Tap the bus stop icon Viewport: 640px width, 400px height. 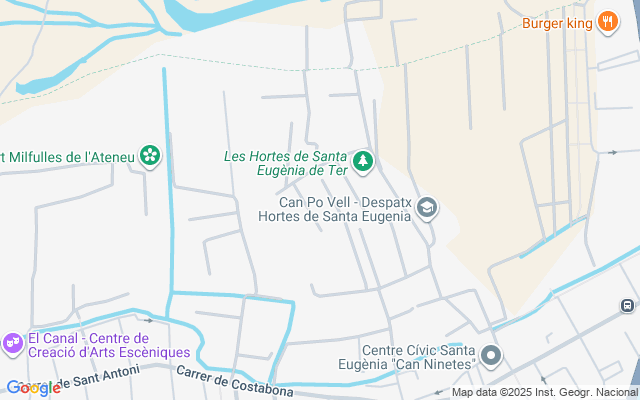click(x=627, y=305)
